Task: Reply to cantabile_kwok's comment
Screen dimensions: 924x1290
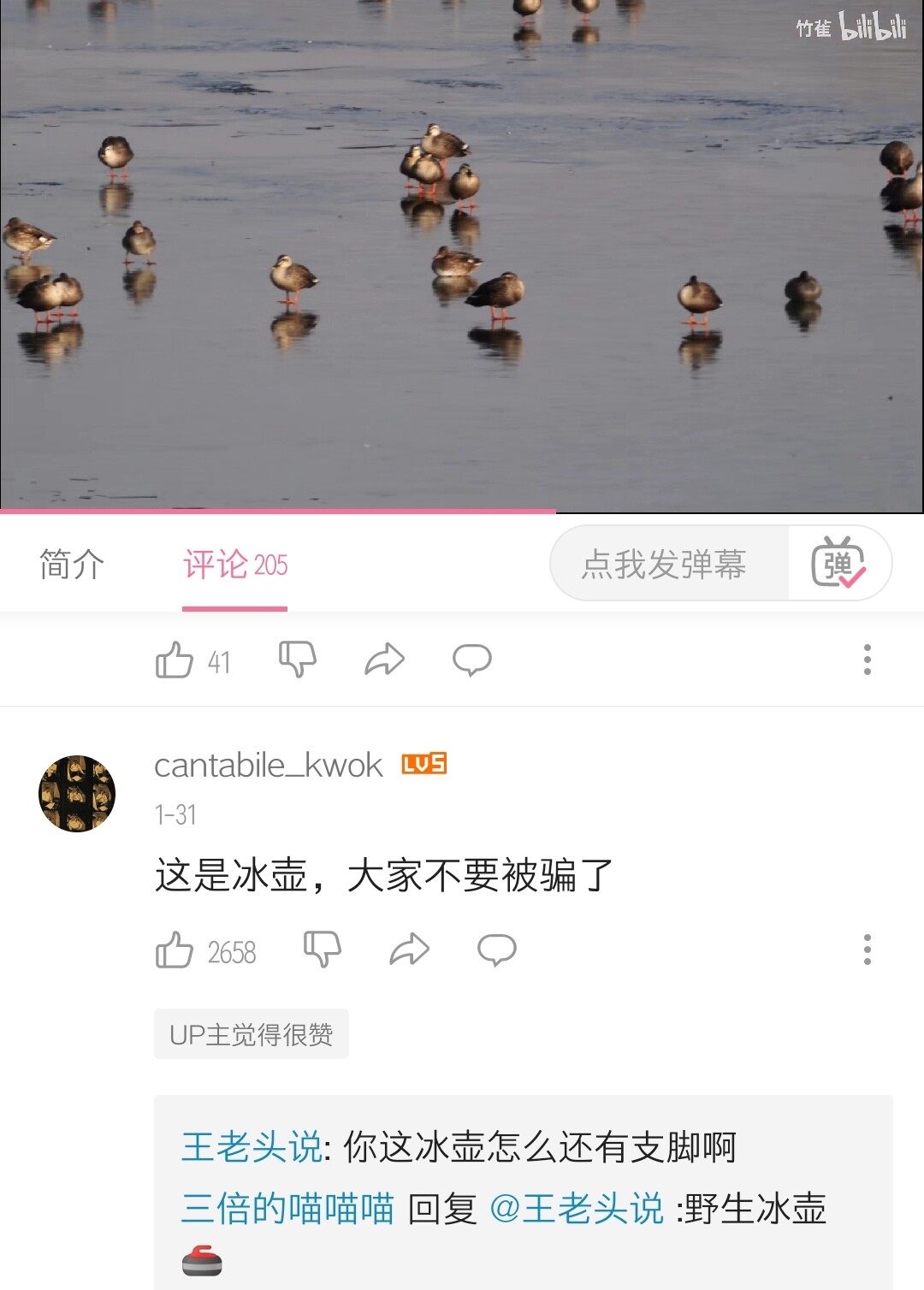Action: tap(496, 950)
